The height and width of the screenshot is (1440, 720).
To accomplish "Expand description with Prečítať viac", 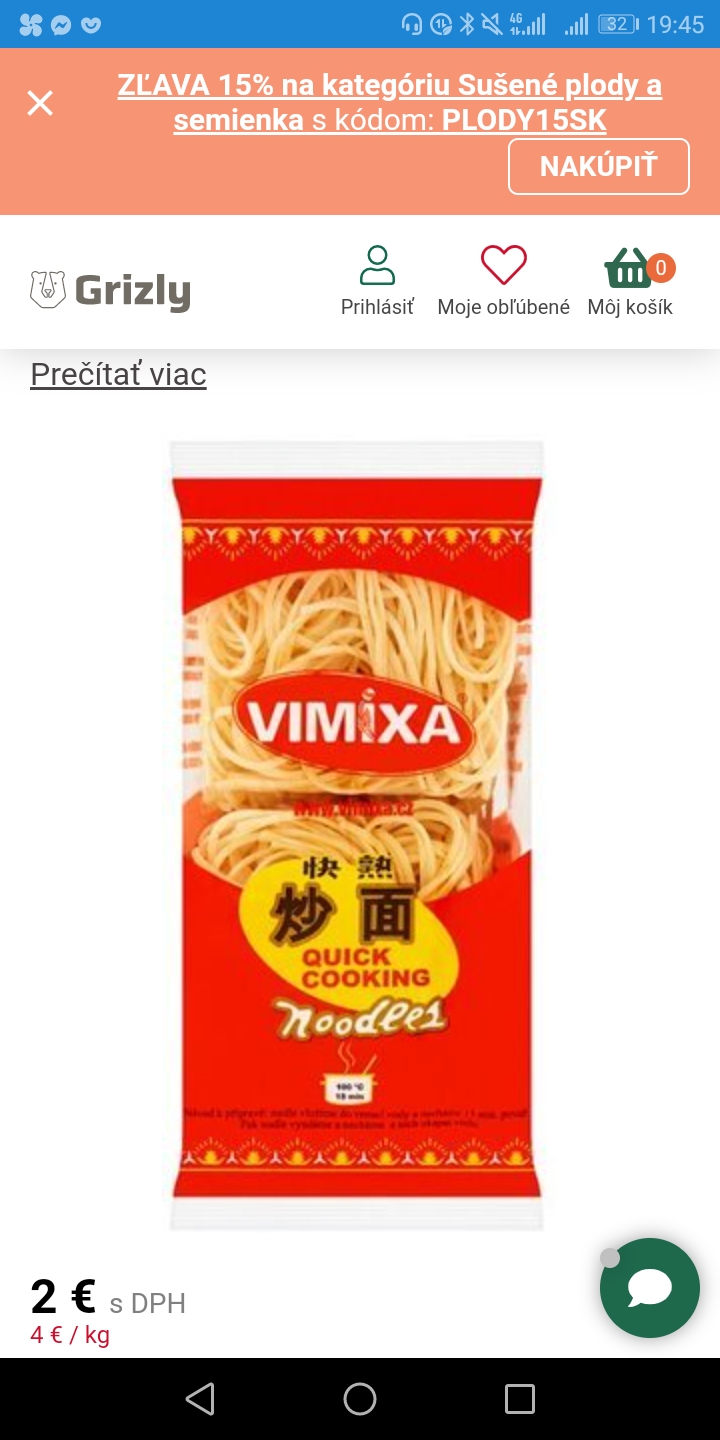I will point(118,374).
